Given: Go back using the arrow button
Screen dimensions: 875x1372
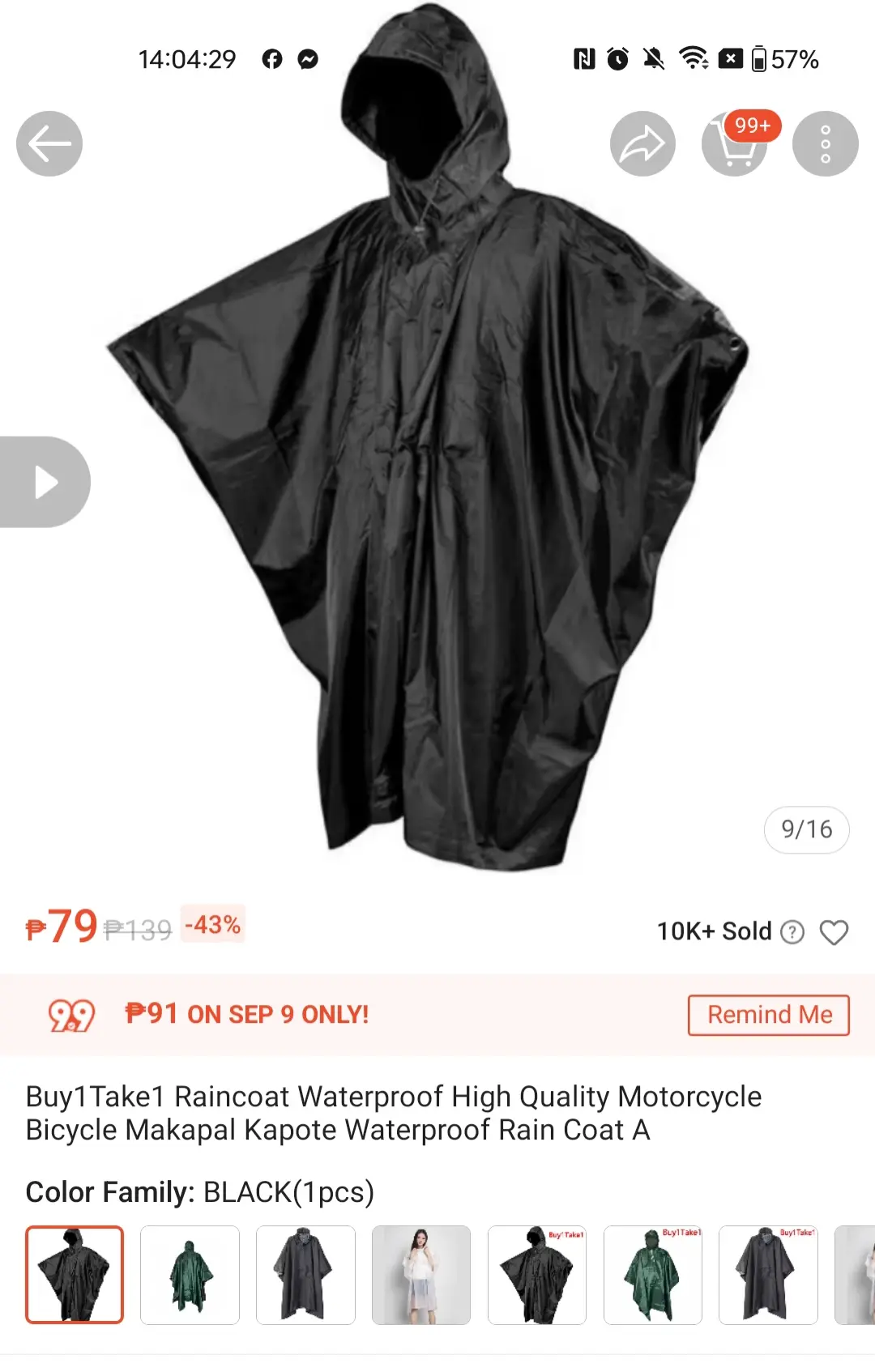Looking at the screenshot, I should click(49, 144).
